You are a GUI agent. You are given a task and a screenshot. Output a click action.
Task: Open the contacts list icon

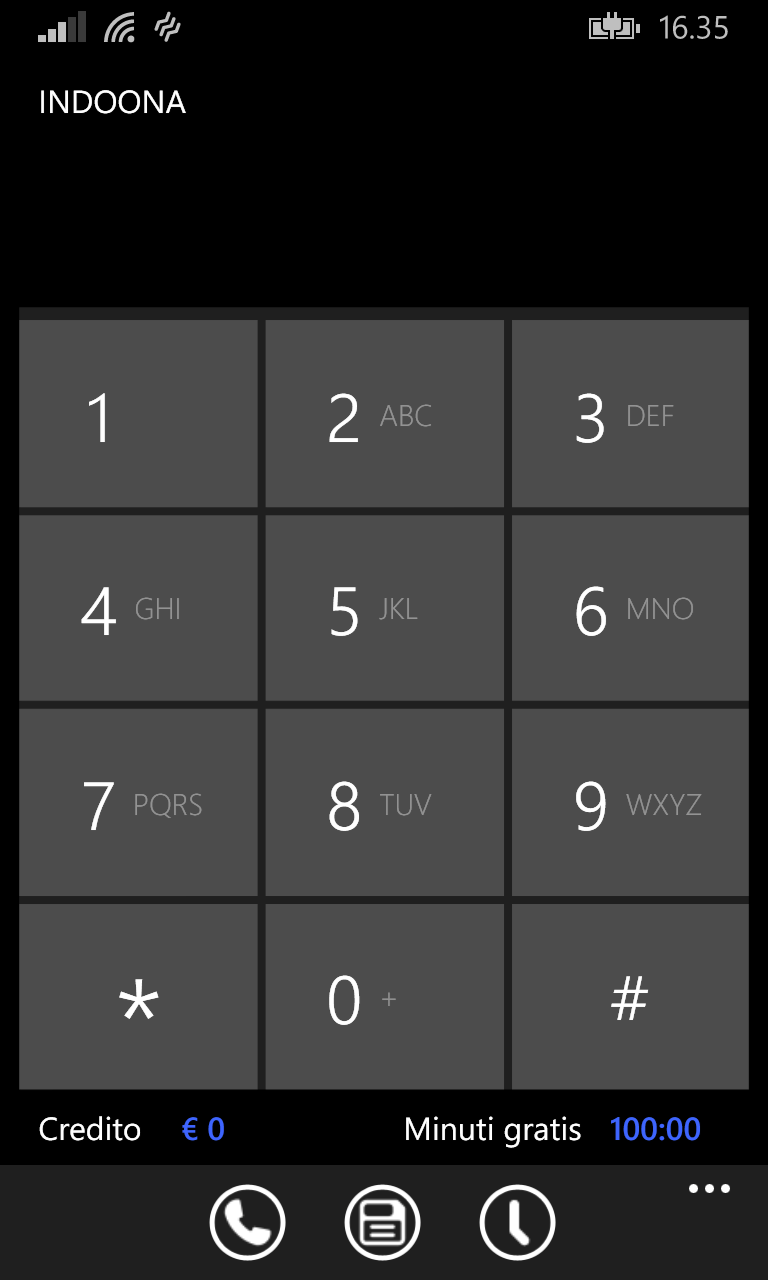pyautogui.click(x=382, y=1222)
